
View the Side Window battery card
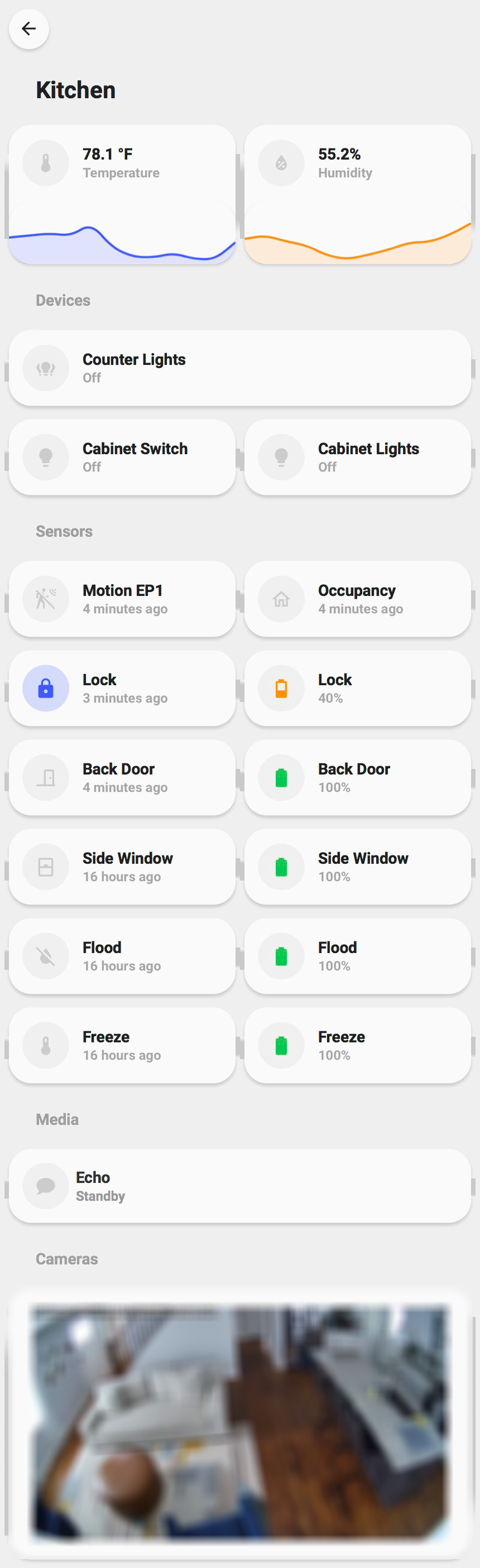click(357, 867)
